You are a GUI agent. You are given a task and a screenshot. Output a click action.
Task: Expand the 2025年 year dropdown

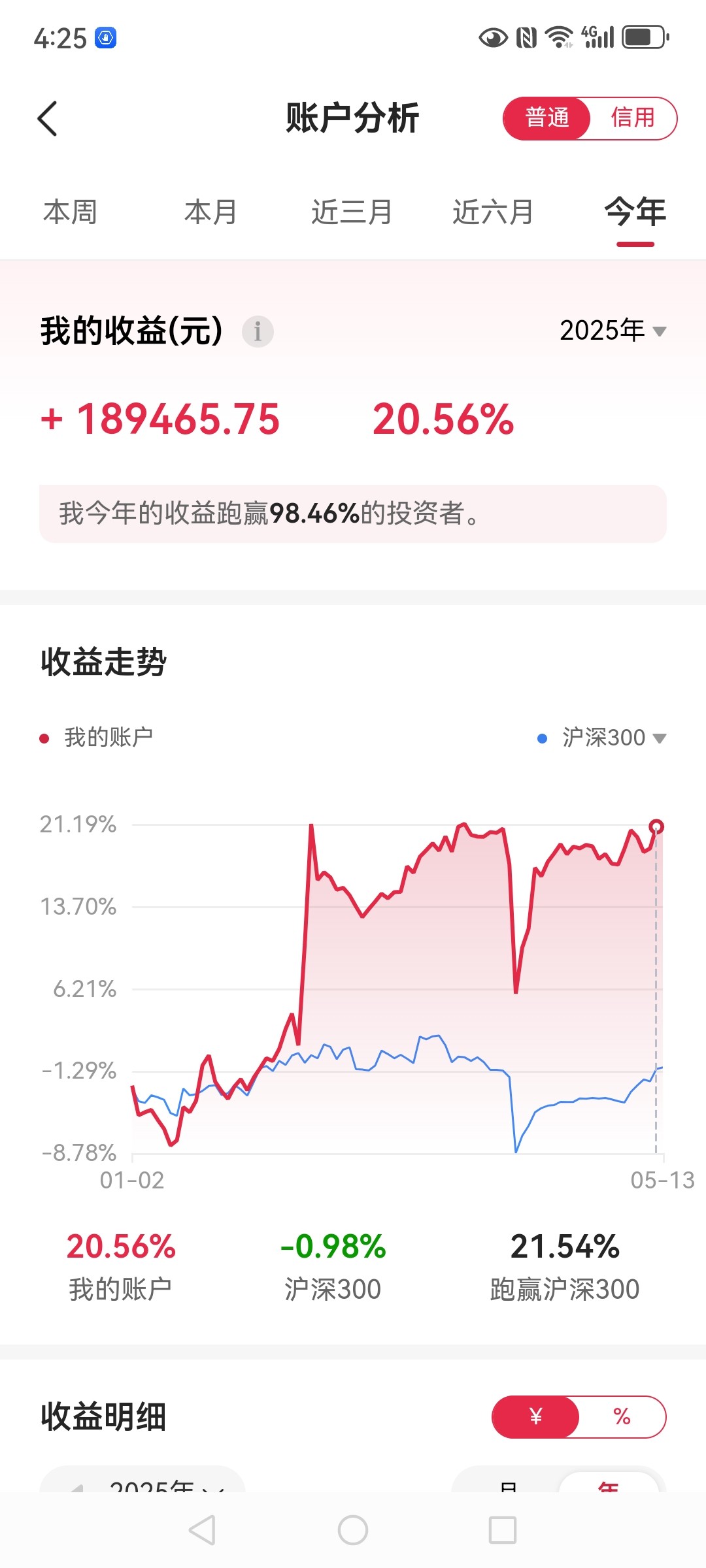pos(613,331)
